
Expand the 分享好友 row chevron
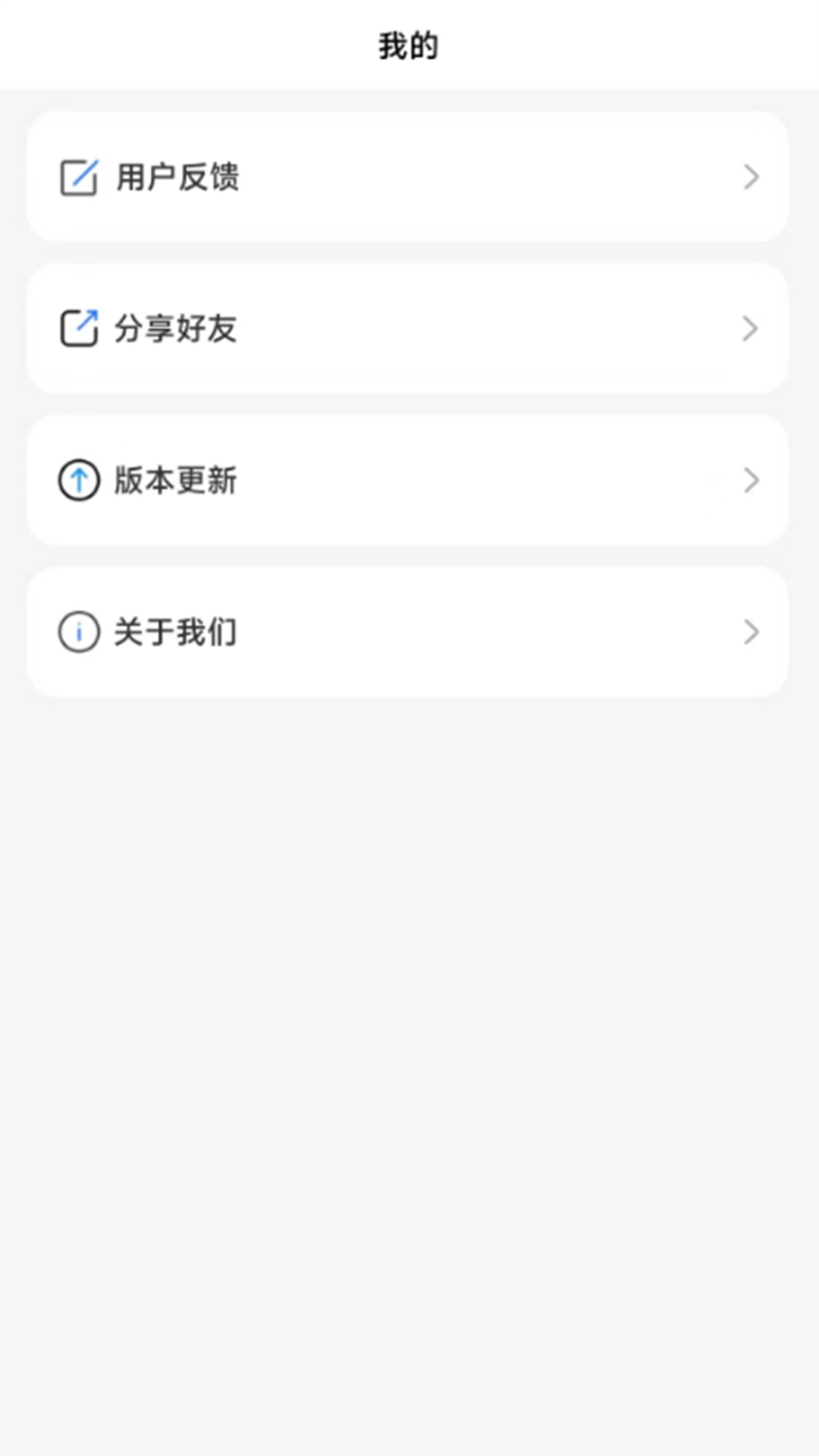[x=752, y=328]
